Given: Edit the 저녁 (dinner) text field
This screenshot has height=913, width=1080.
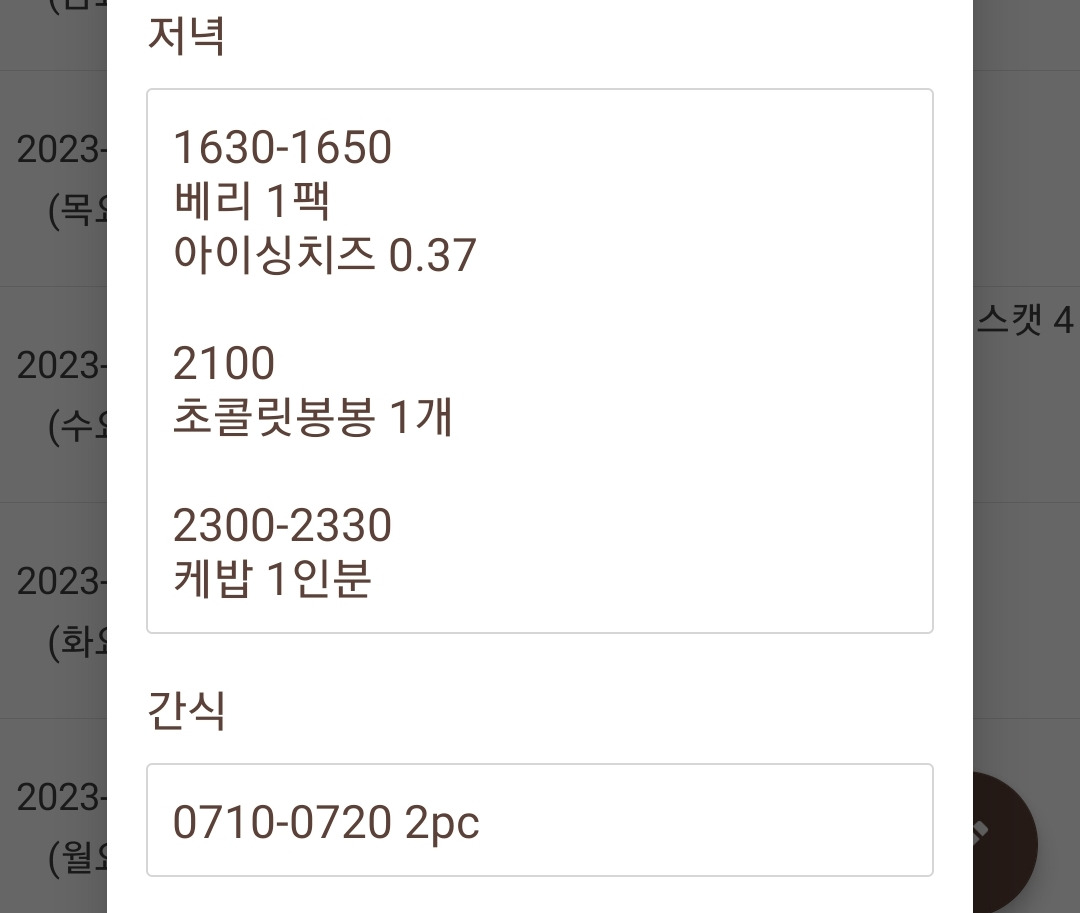Looking at the screenshot, I should click(540, 360).
